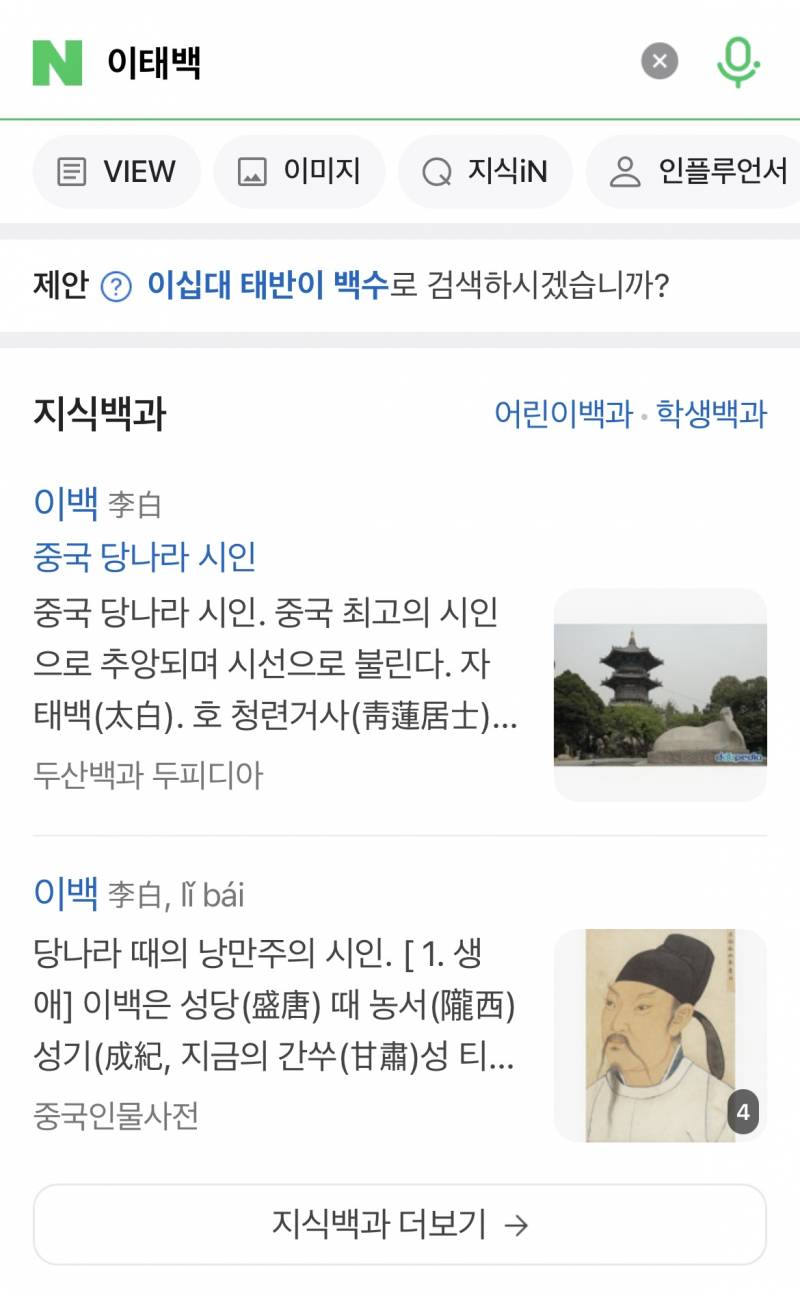Click the person icon on 인플루언서
The image size is (800, 1293).
coord(627,171)
